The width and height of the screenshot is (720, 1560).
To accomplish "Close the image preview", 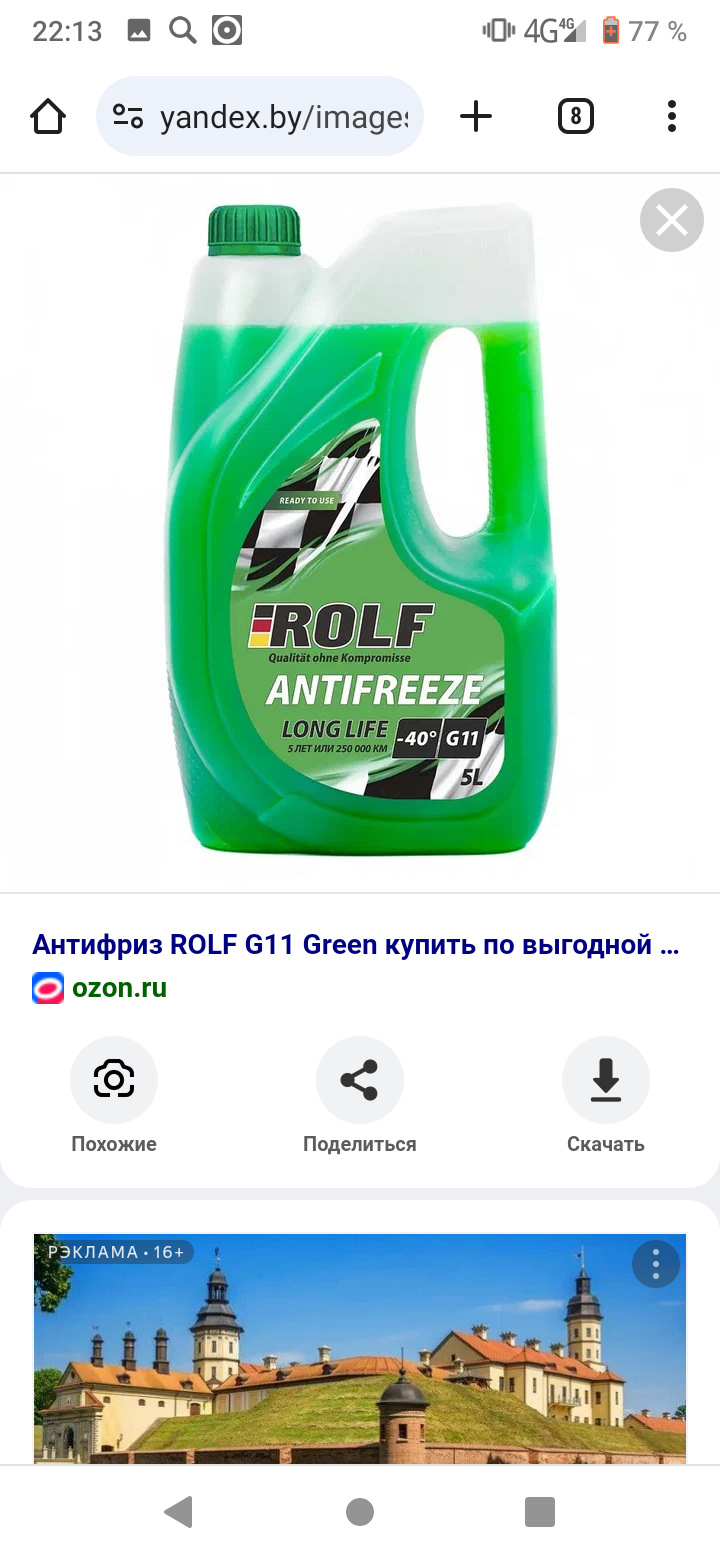I will tap(671, 220).
